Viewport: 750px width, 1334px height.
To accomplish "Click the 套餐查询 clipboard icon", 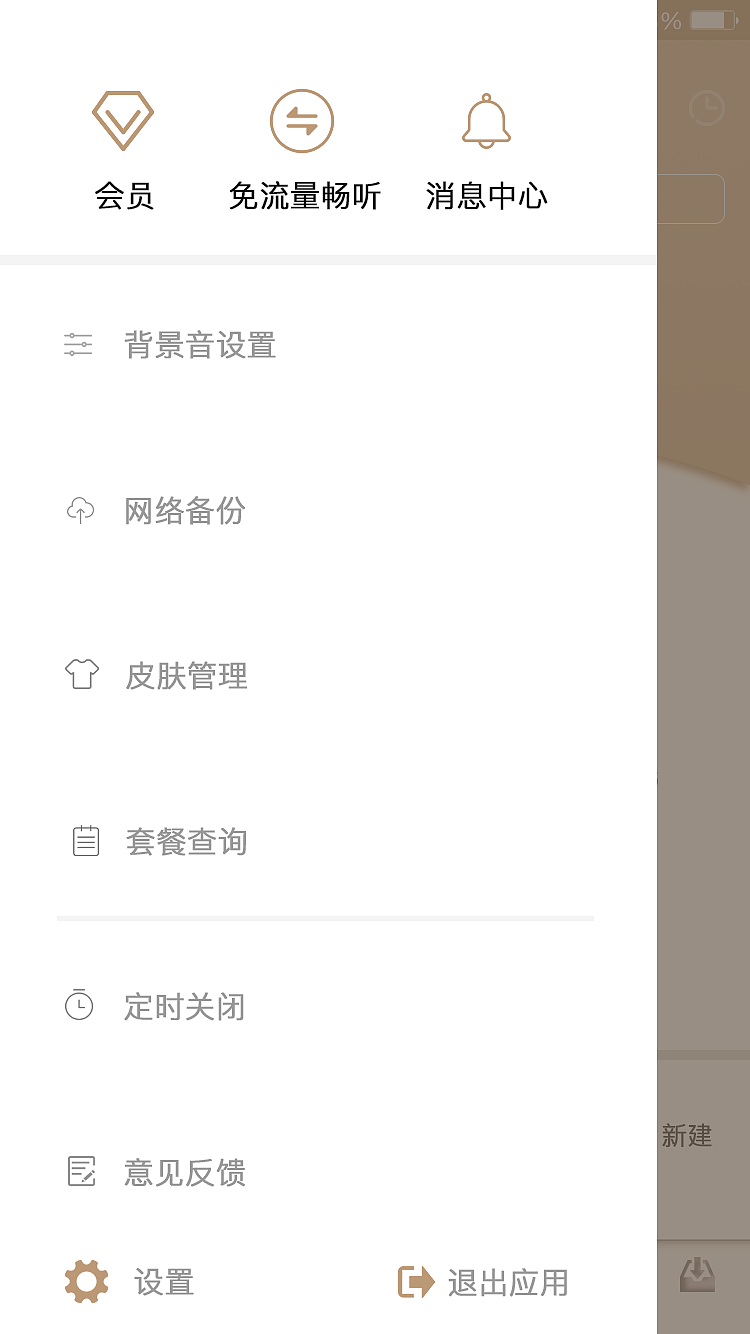I will click(86, 840).
